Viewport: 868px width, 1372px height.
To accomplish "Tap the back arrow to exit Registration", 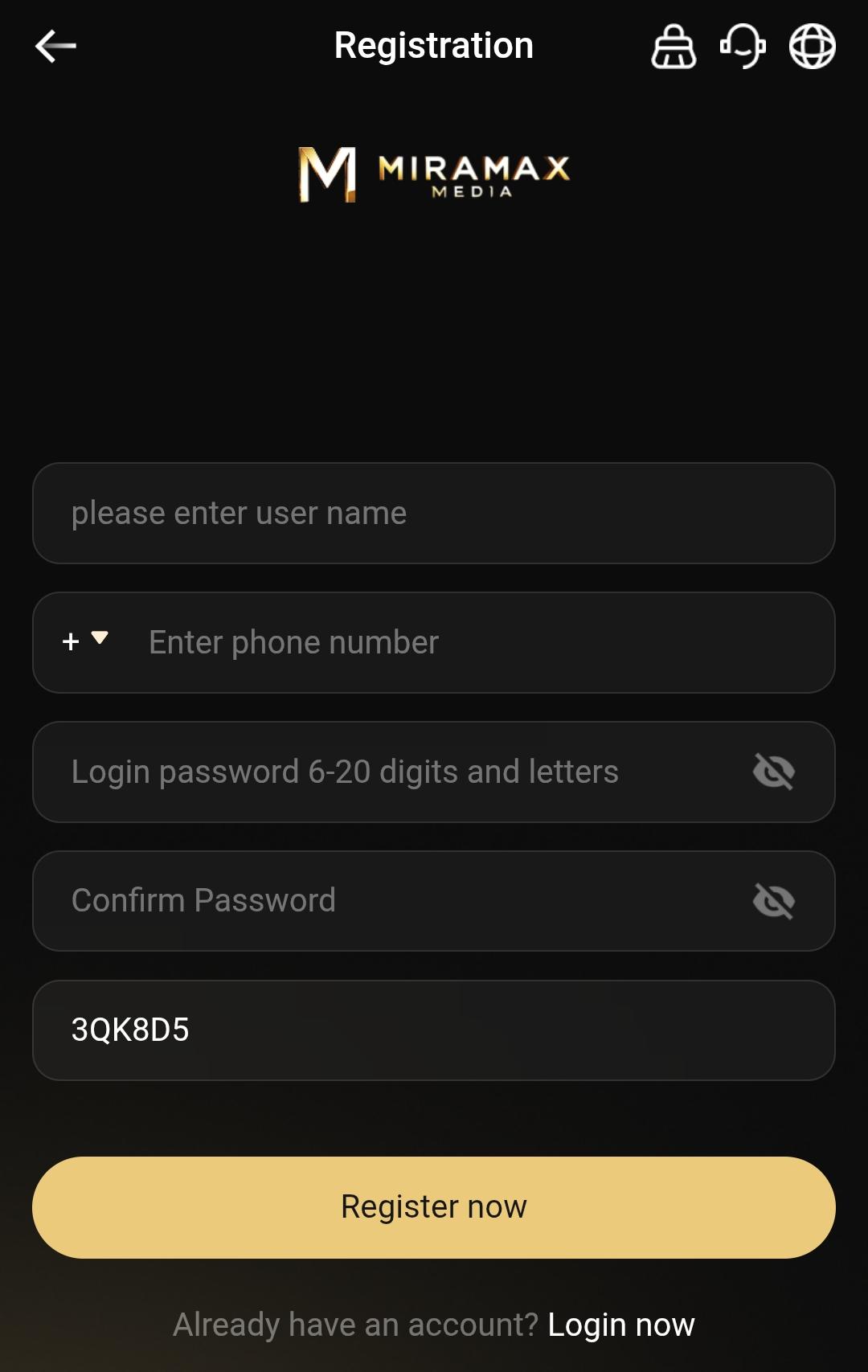I will (55, 44).
